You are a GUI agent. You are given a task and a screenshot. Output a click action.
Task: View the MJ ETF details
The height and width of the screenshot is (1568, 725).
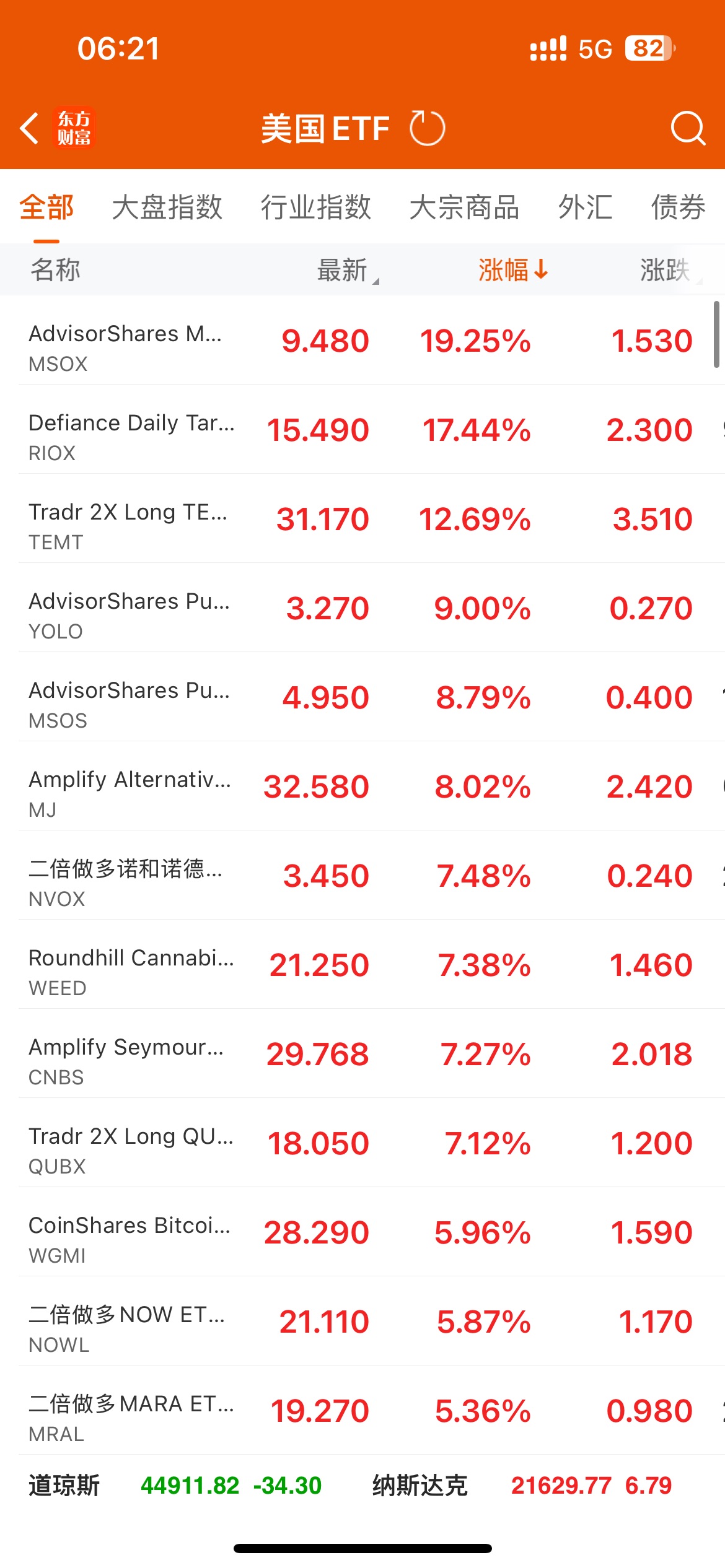click(362, 786)
